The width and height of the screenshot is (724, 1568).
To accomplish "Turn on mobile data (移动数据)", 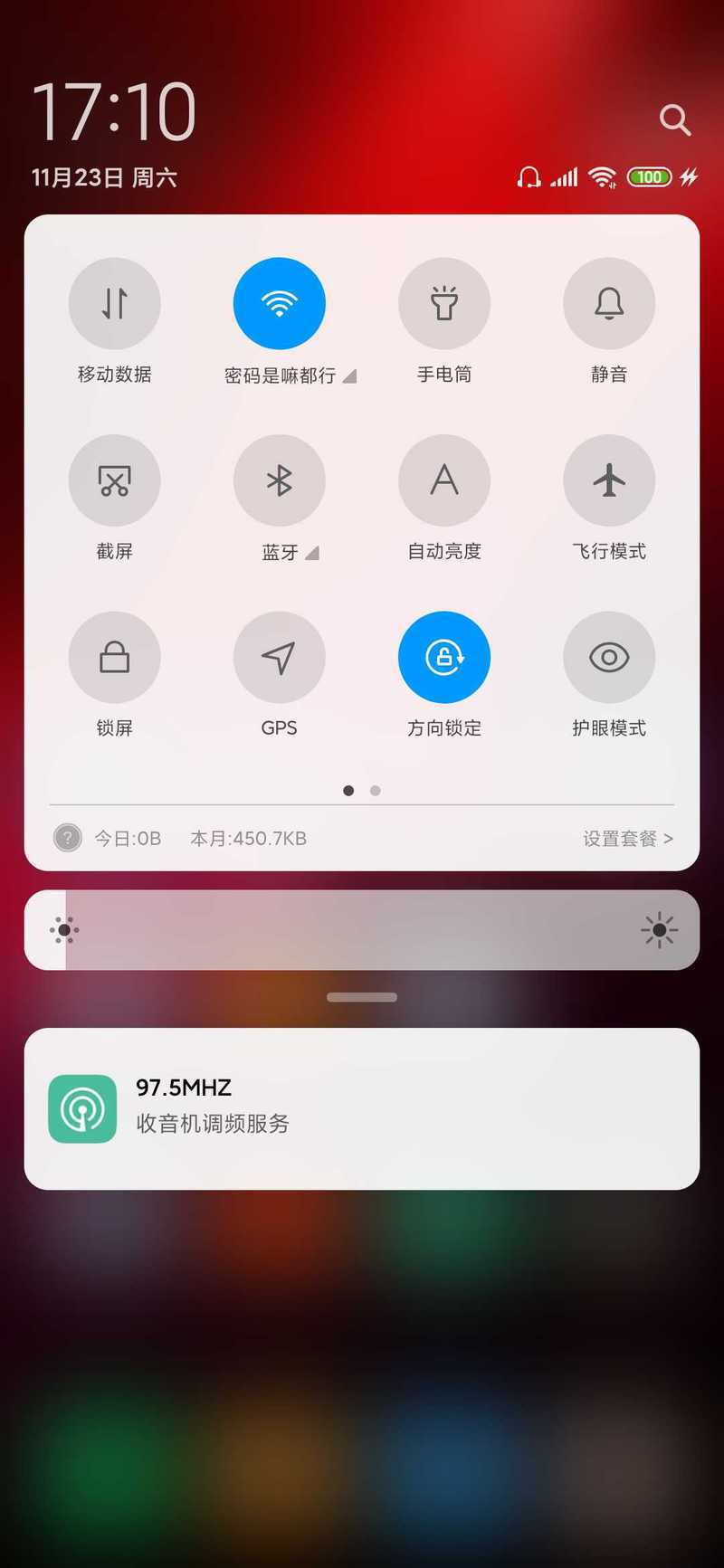I will (x=115, y=304).
